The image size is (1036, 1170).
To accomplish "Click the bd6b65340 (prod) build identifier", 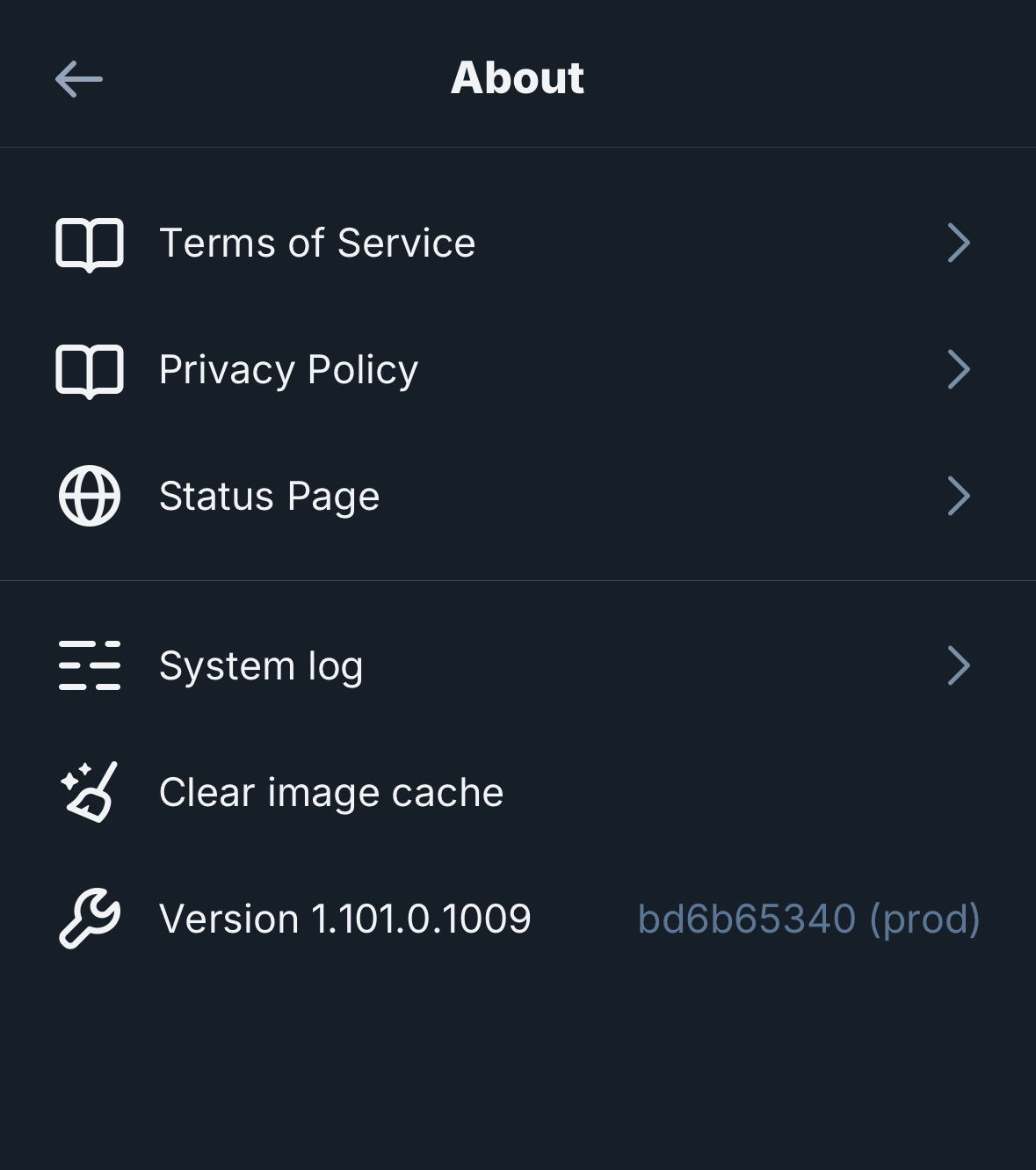I will click(808, 918).
